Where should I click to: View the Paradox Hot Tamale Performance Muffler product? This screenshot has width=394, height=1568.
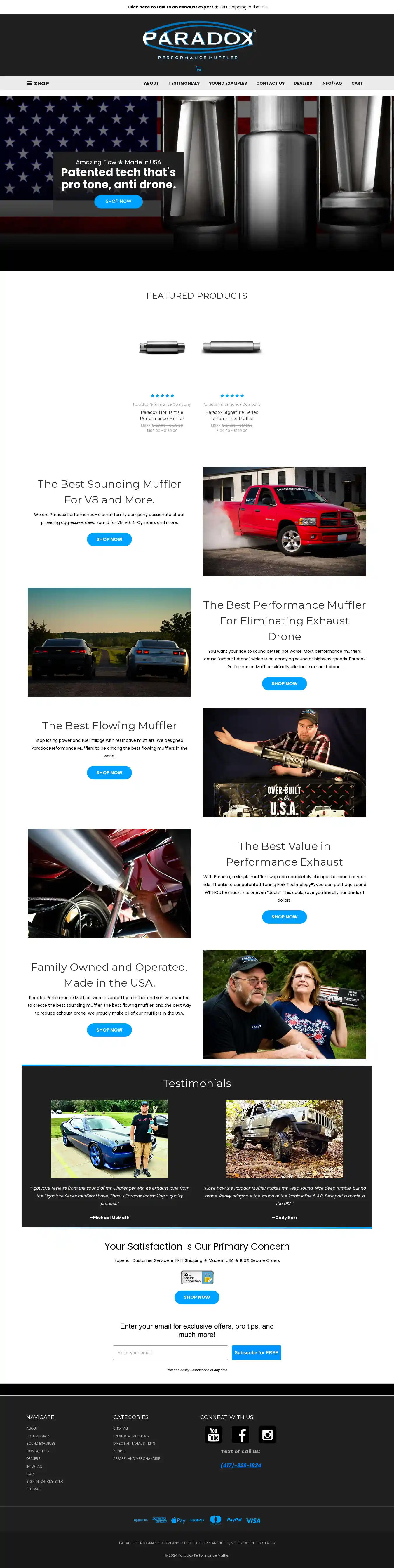(x=162, y=415)
